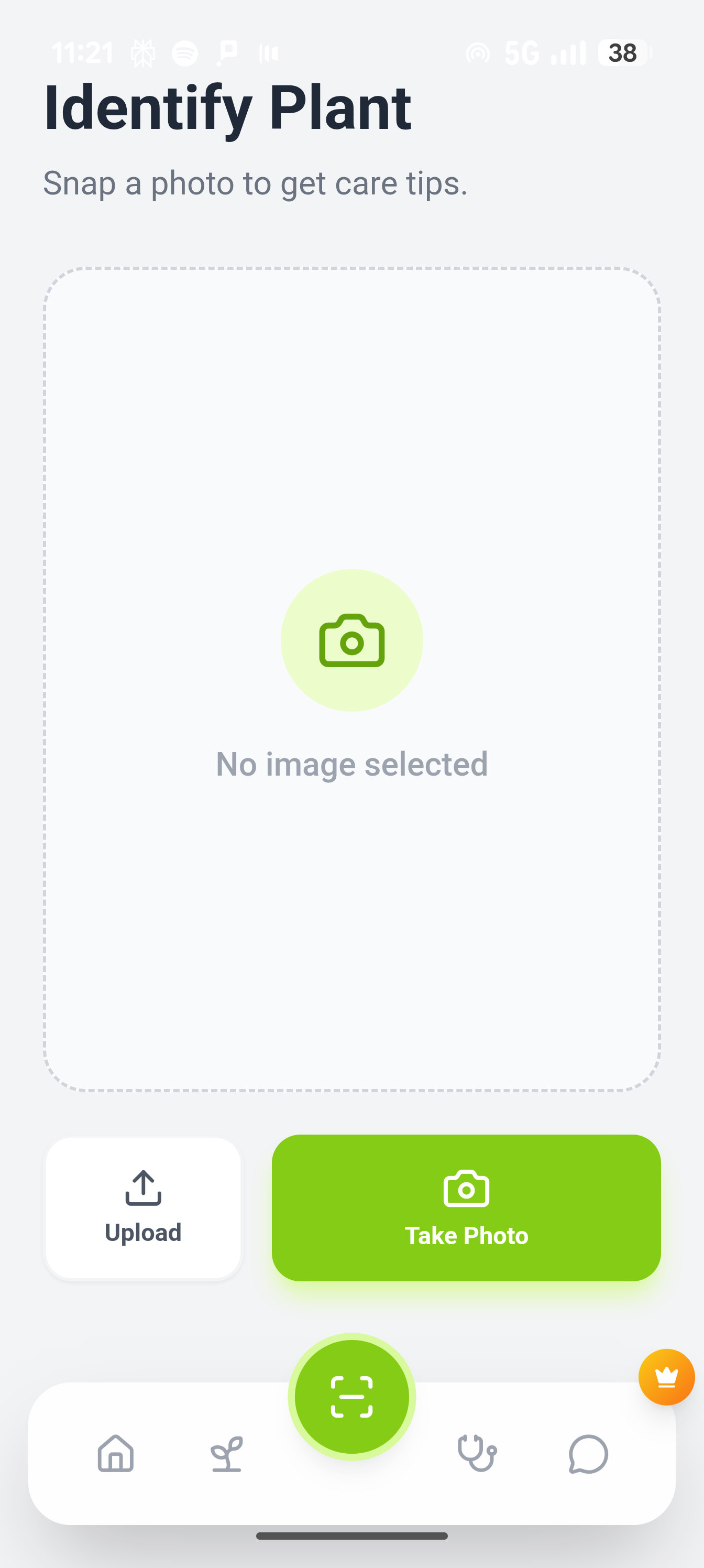
Task: Tap the Snap a photo subtitle text
Action: click(255, 183)
